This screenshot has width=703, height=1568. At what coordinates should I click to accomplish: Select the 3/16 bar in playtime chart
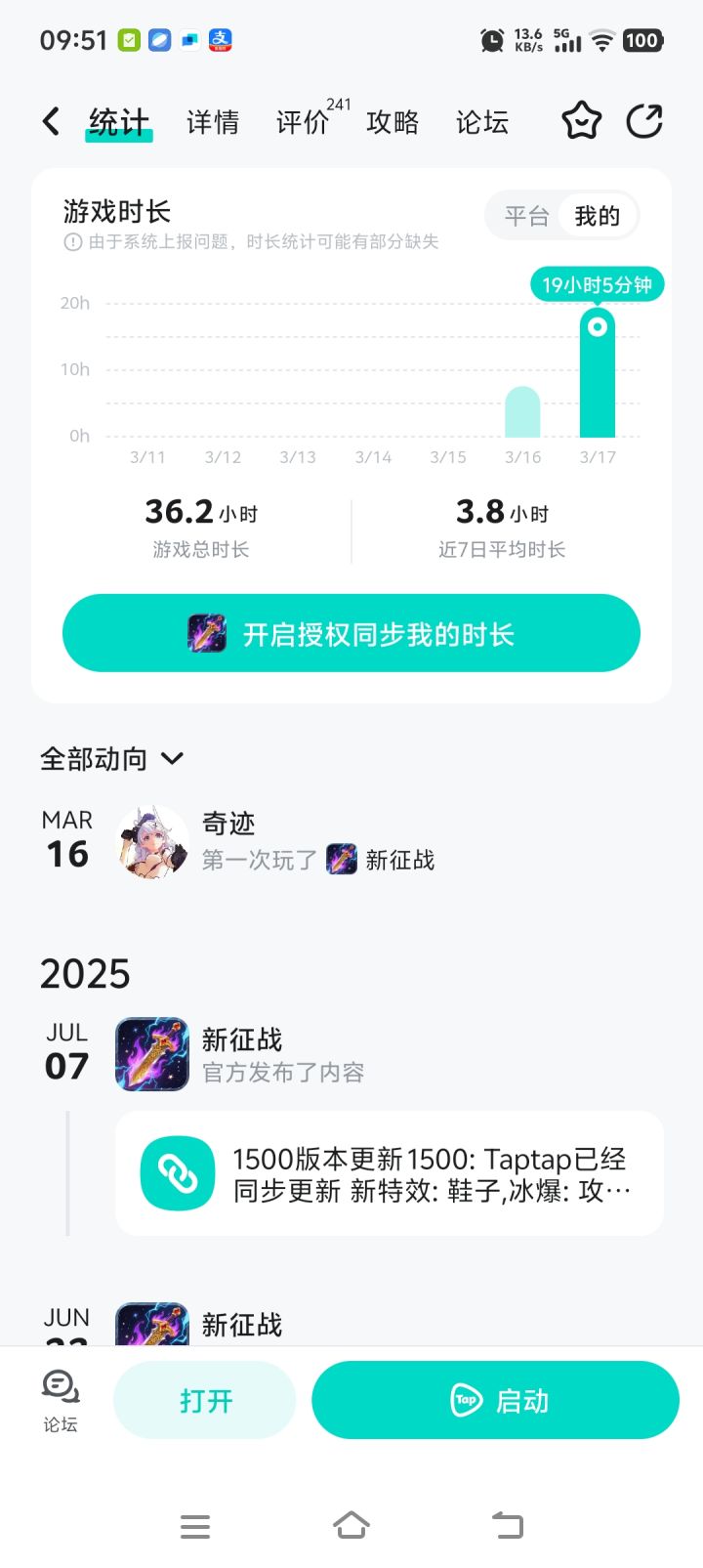522,413
